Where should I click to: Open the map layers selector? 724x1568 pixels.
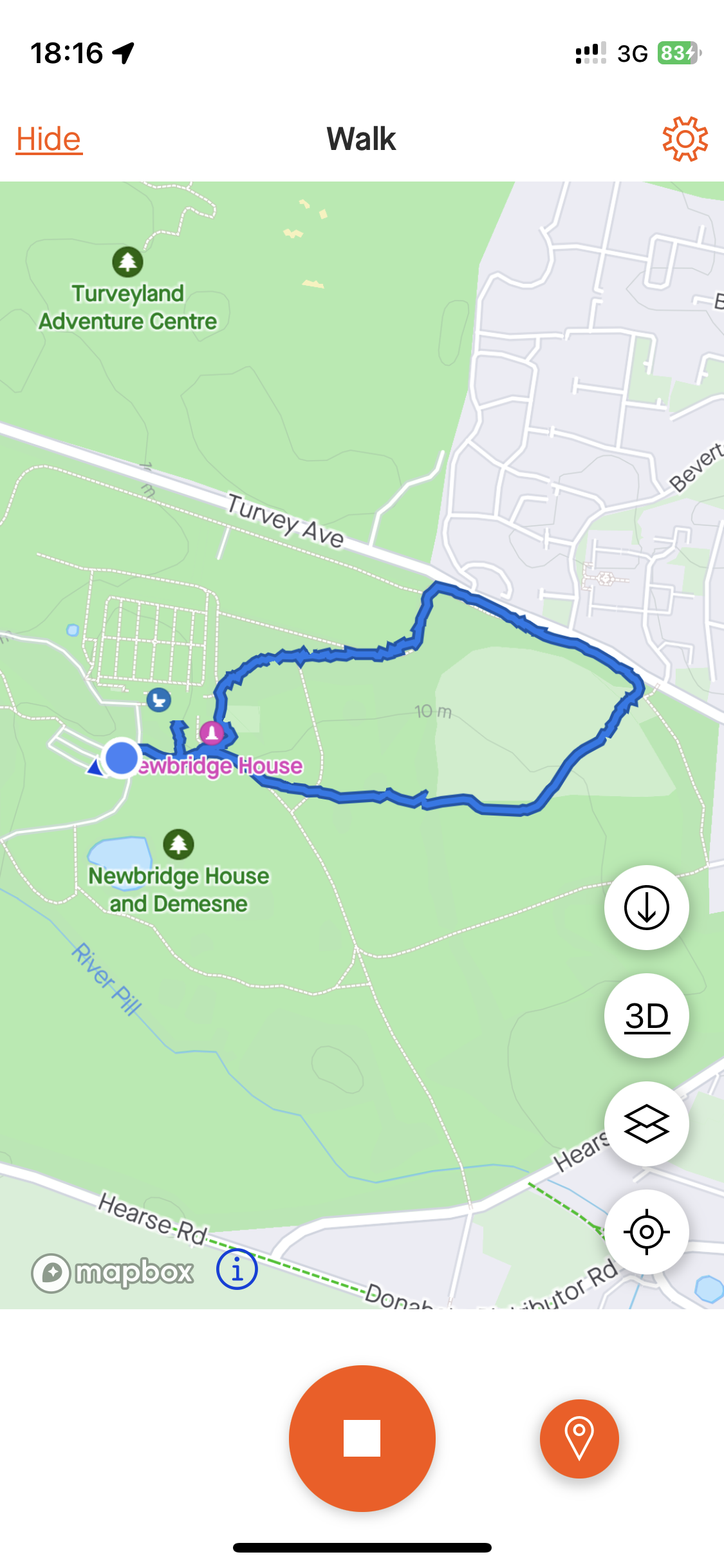pos(646,1124)
